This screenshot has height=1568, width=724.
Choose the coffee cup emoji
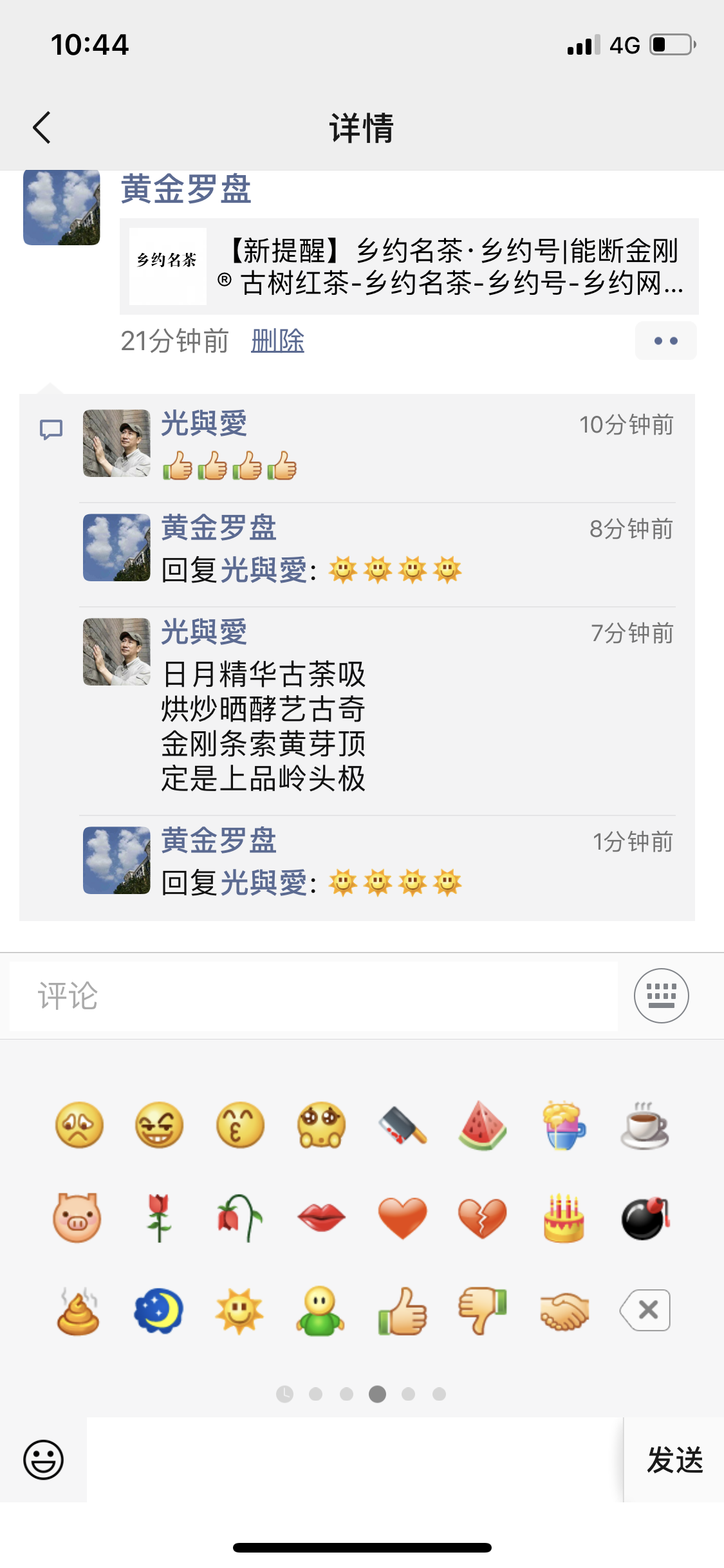tap(645, 1125)
